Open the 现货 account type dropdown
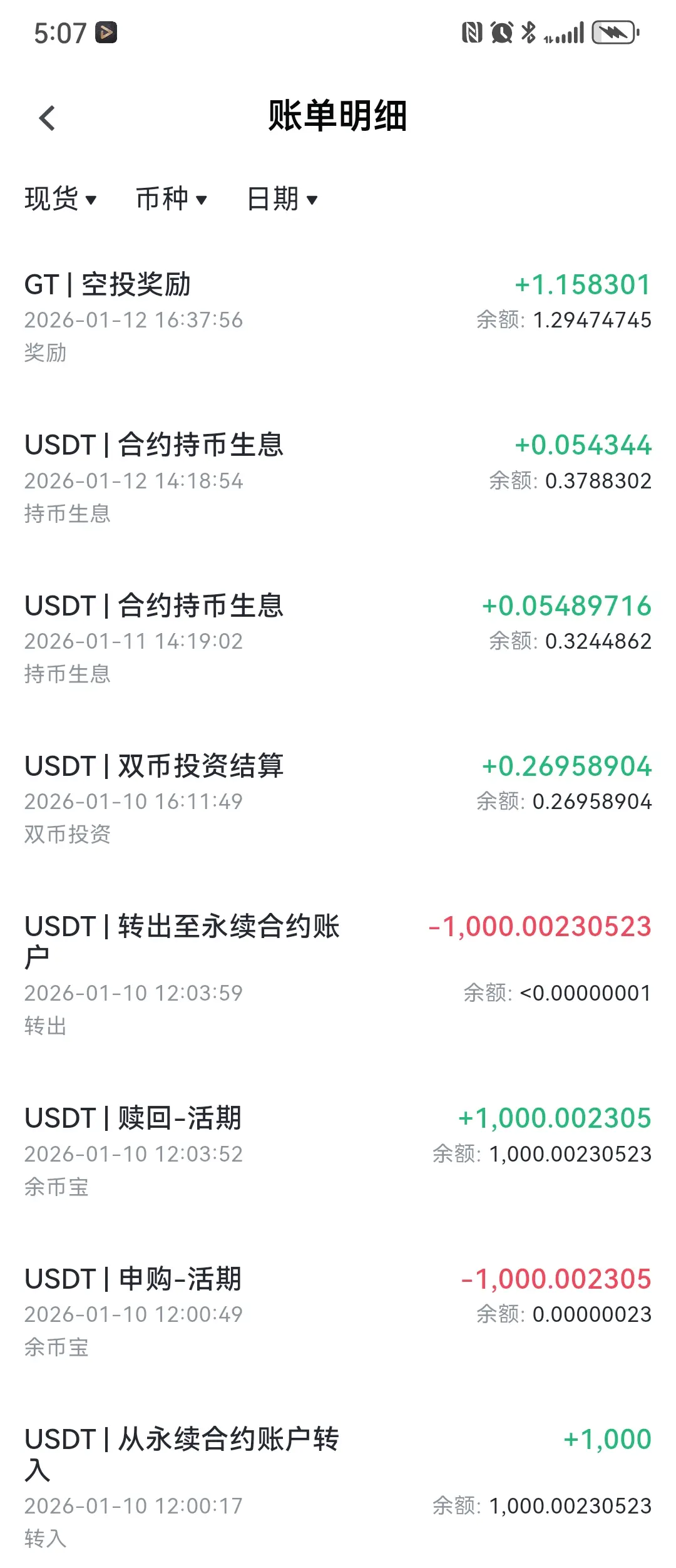This screenshot has height=1568, width=676. (60, 199)
